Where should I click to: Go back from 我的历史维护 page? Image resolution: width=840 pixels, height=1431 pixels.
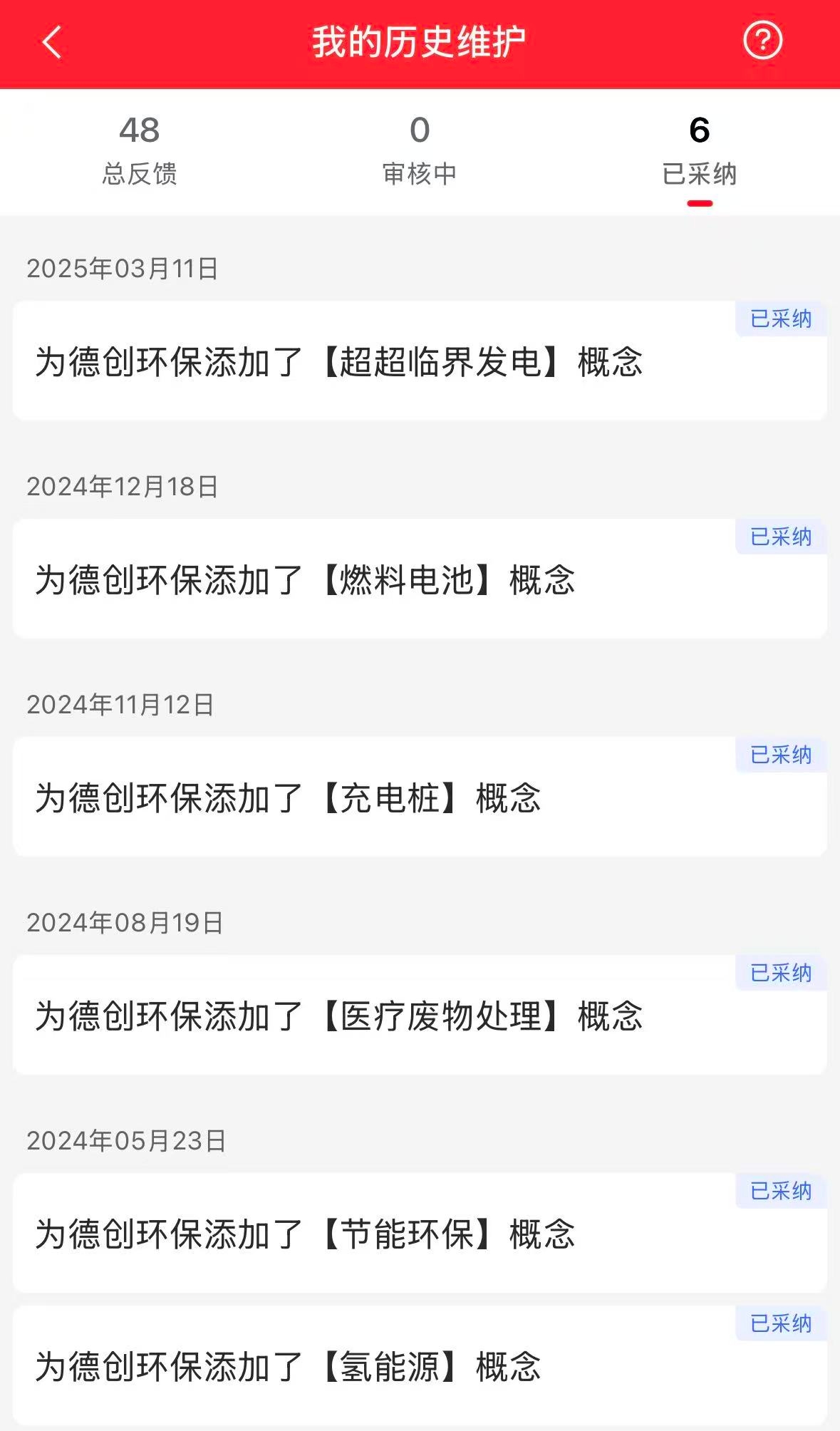(52, 42)
